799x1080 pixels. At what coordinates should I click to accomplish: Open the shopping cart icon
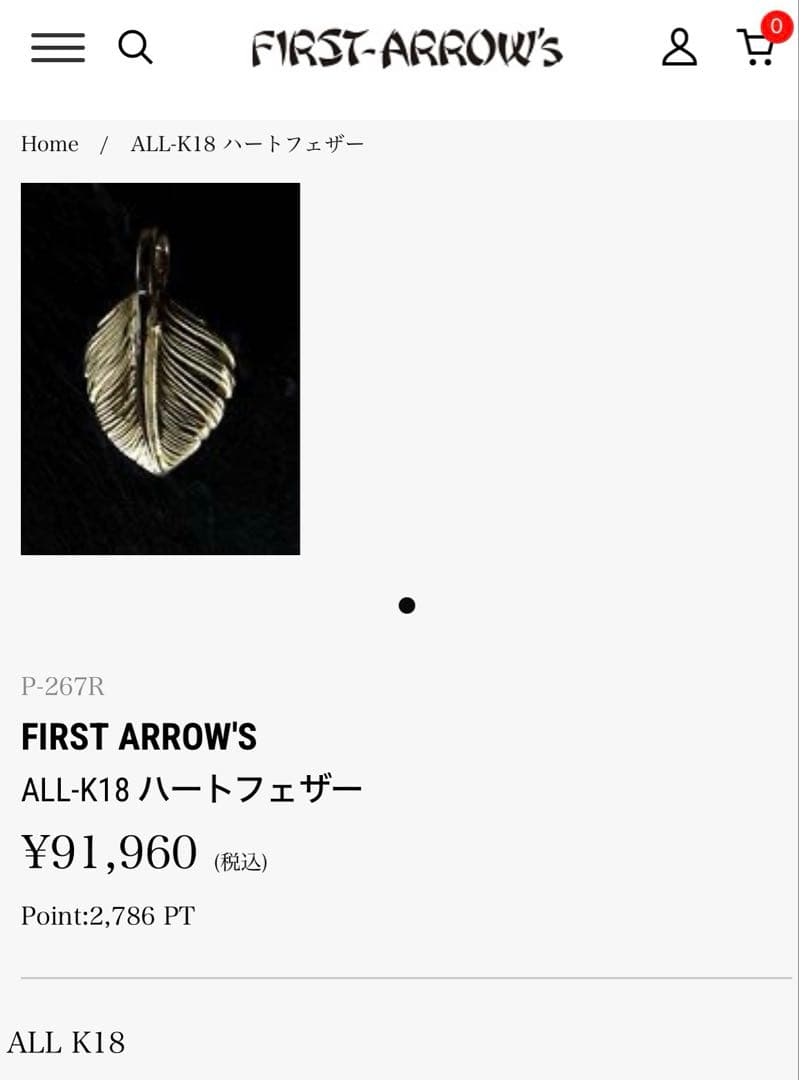757,49
